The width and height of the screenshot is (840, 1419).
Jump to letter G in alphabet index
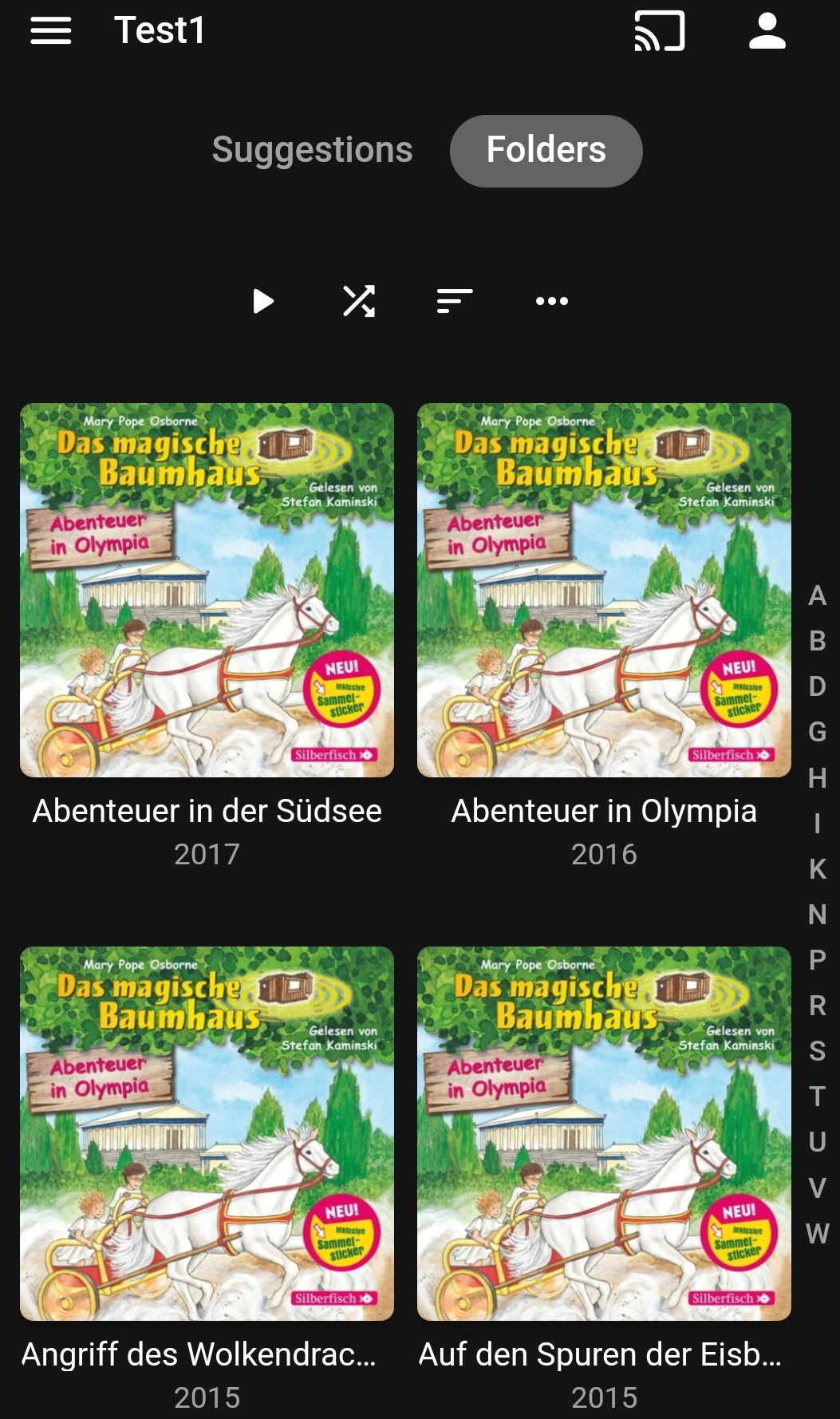click(x=817, y=732)
